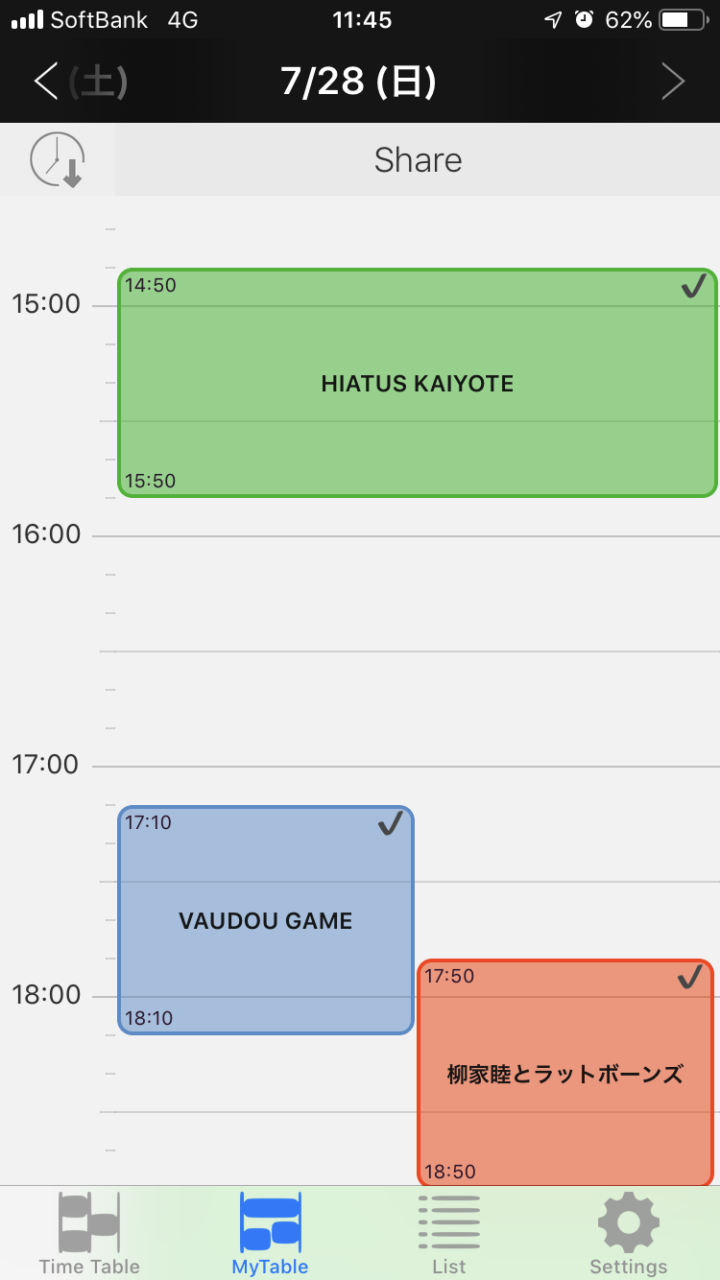
Task: Share my timetable
Action: click(418, 160)
